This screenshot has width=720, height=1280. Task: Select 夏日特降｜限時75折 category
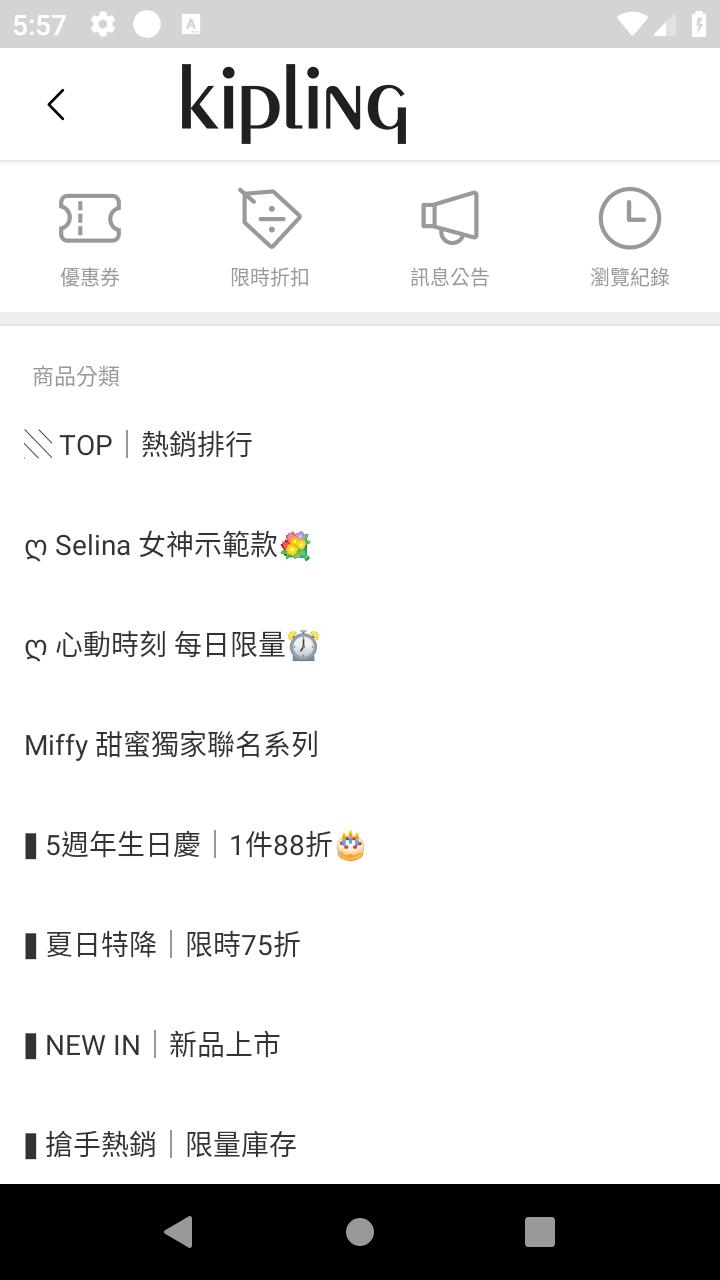360,945
